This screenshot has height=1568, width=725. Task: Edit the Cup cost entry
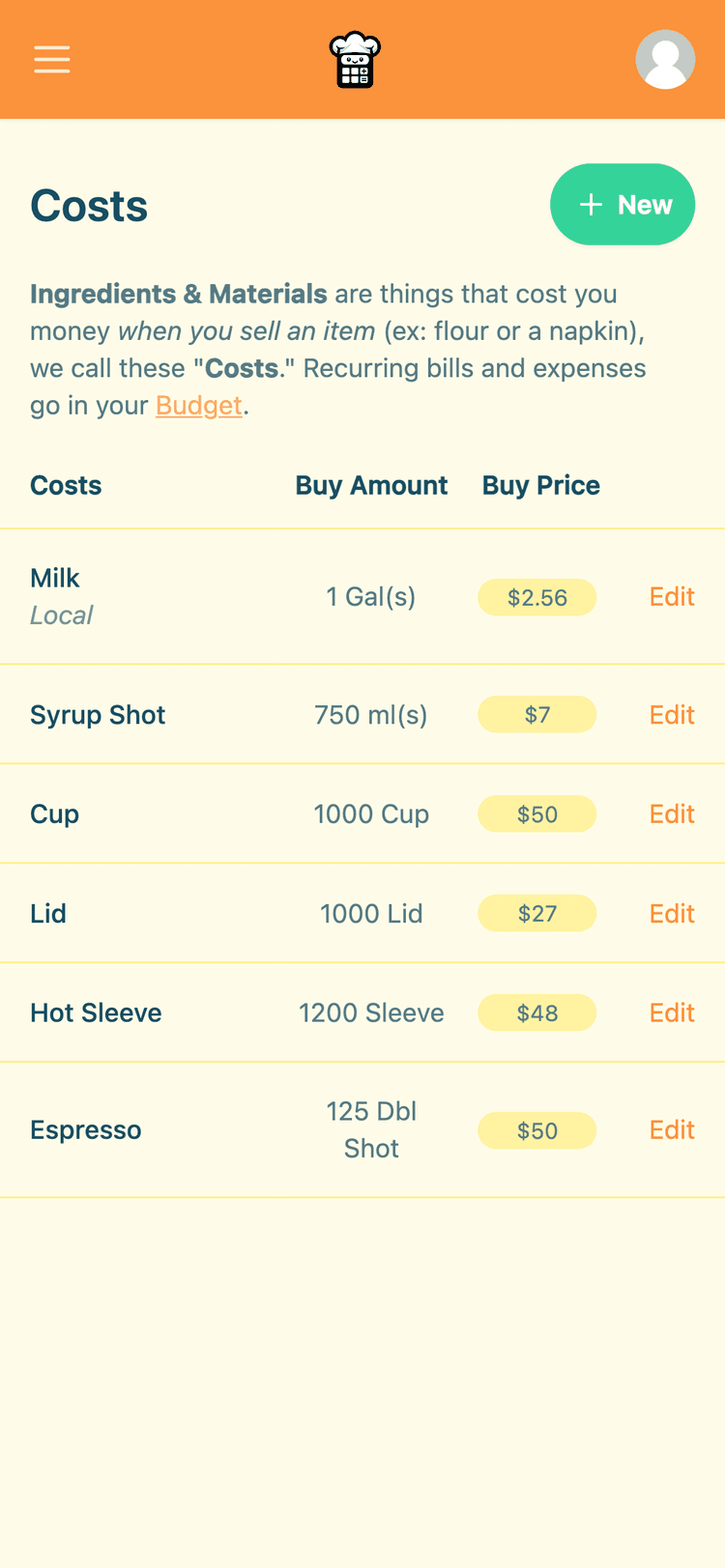coord(672,813)
